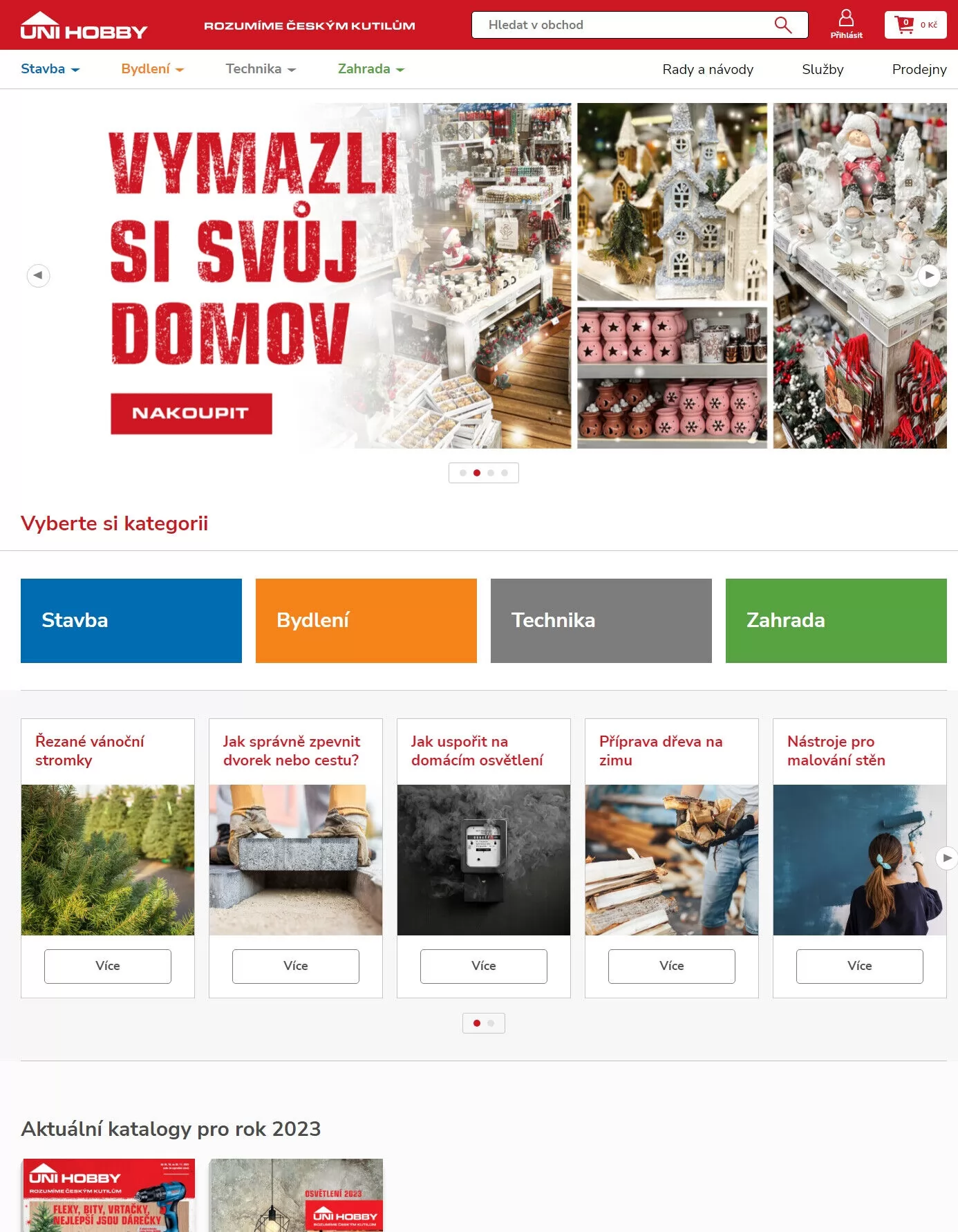
Task: Open the Přihlásit login icon
Action: (846, 24)
